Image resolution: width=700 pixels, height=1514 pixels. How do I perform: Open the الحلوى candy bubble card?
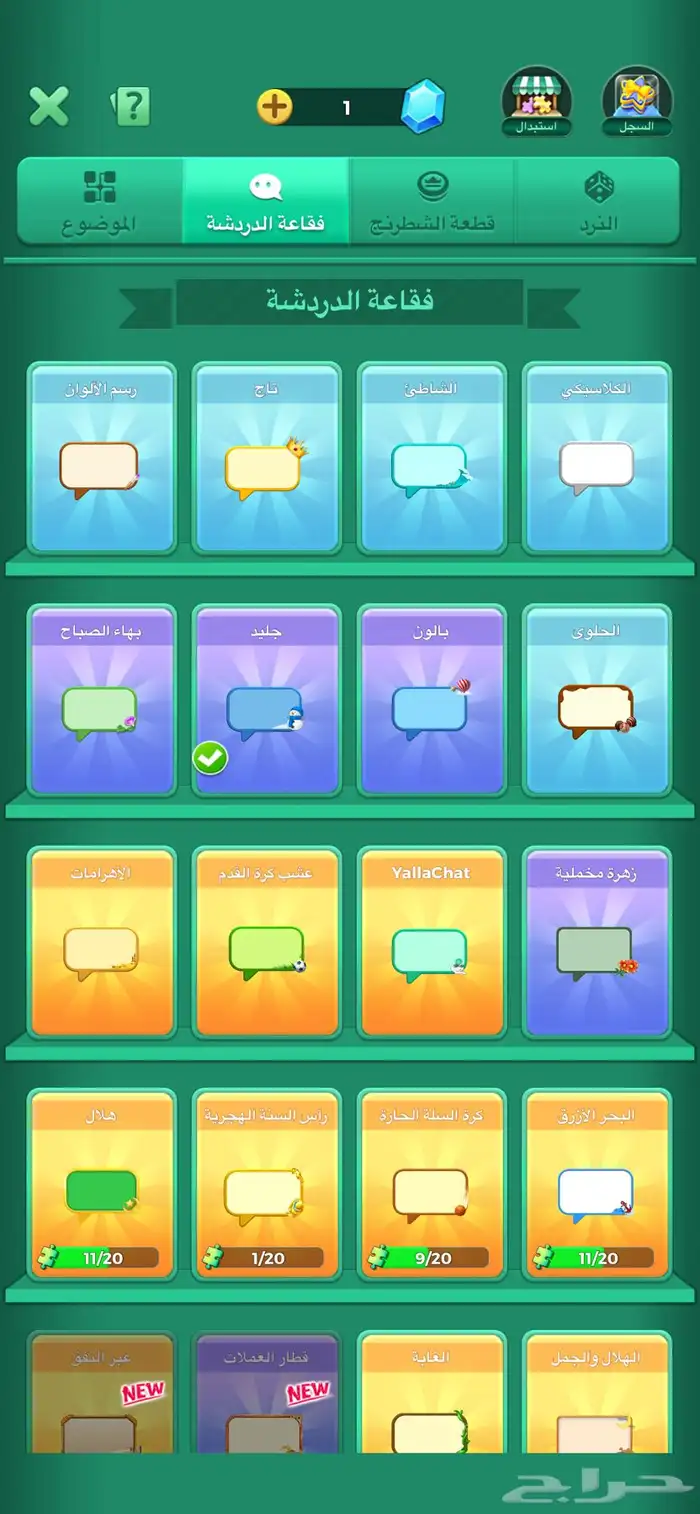click(x=597, y=700)
